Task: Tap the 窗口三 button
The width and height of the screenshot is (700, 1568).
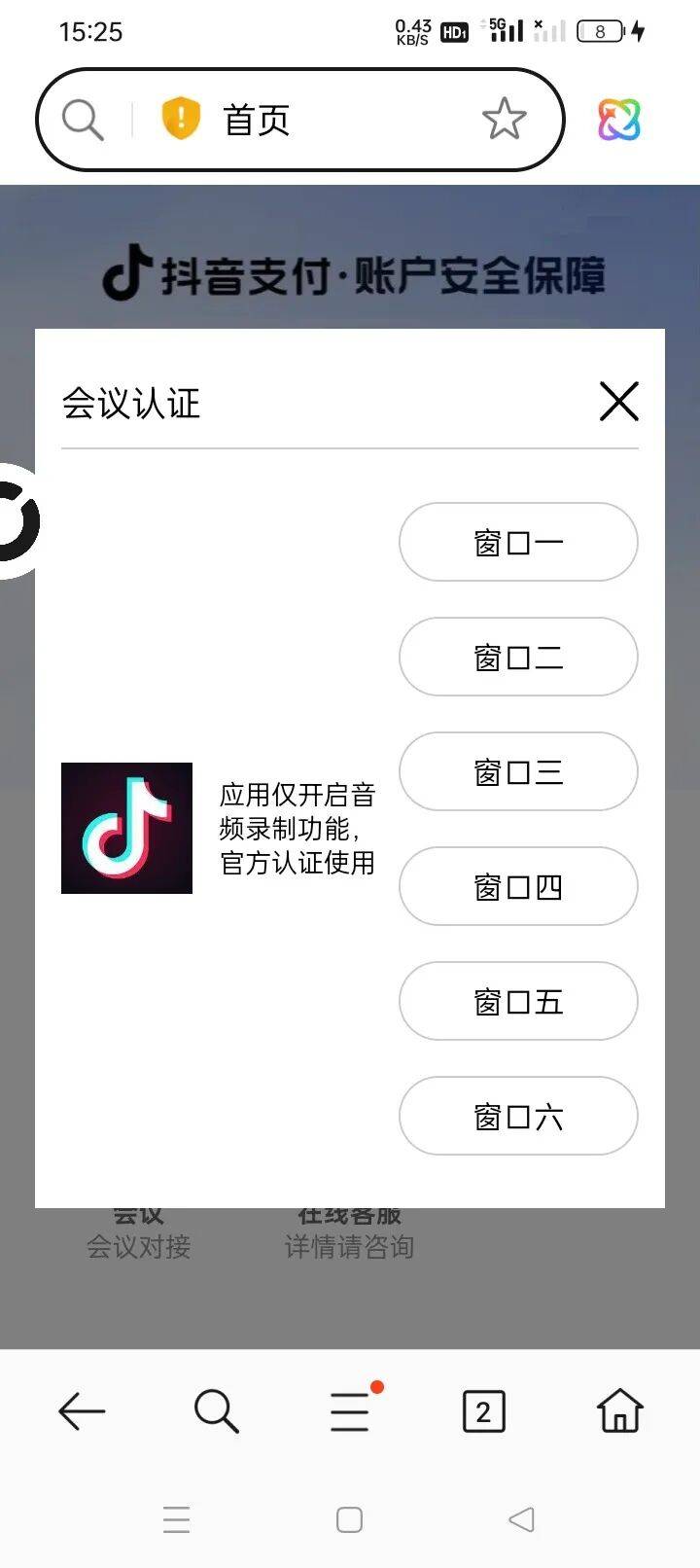Action: click(x=518, y=771)
